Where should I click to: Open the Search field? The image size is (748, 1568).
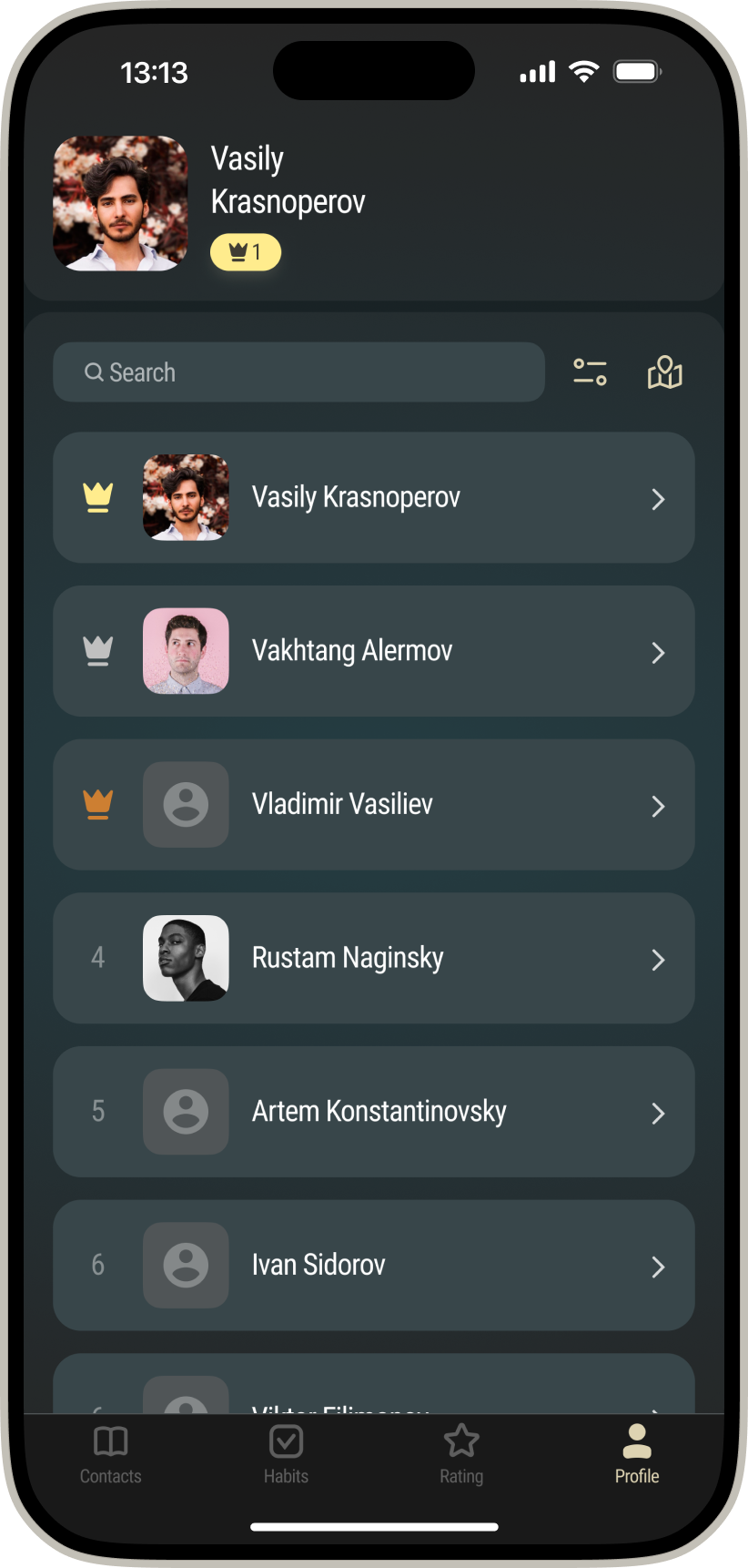click(298, 372)
